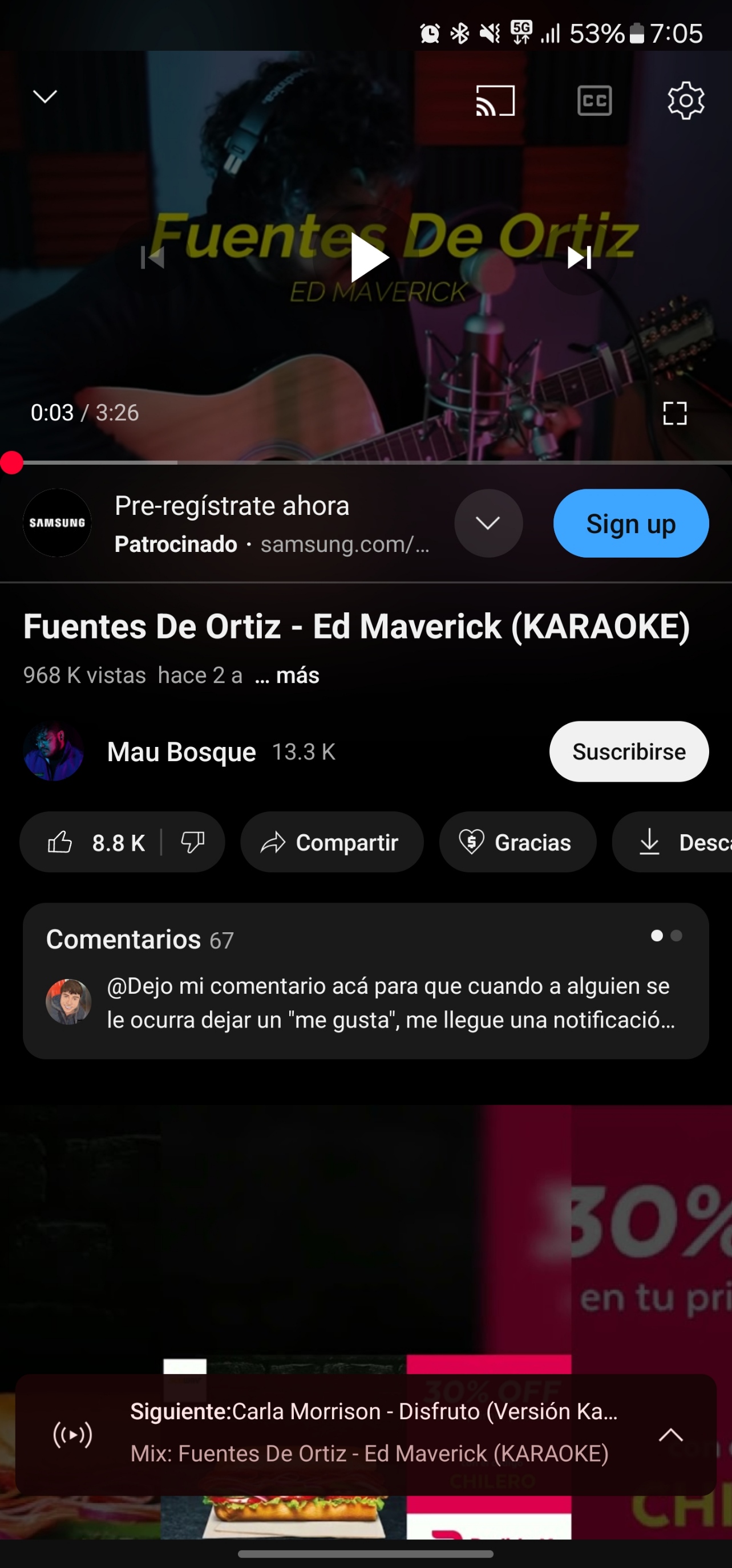The width and height of the screenshot is (732, 1568).
Task: Tap Sign up on the Samsung ad
Action: tap(630, 523)
